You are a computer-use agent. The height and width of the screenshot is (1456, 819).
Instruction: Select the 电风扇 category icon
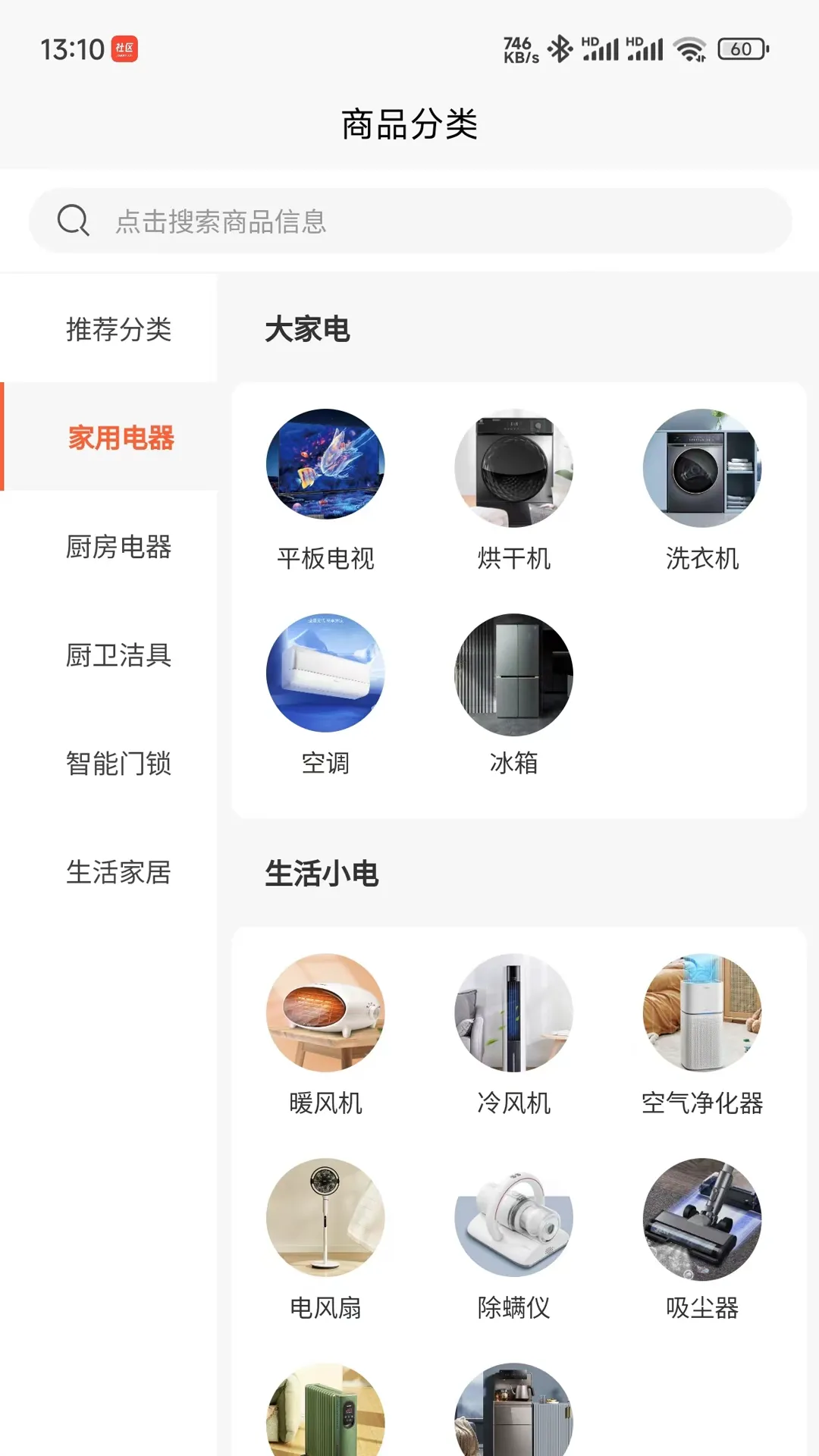(x=325, y=1217)
